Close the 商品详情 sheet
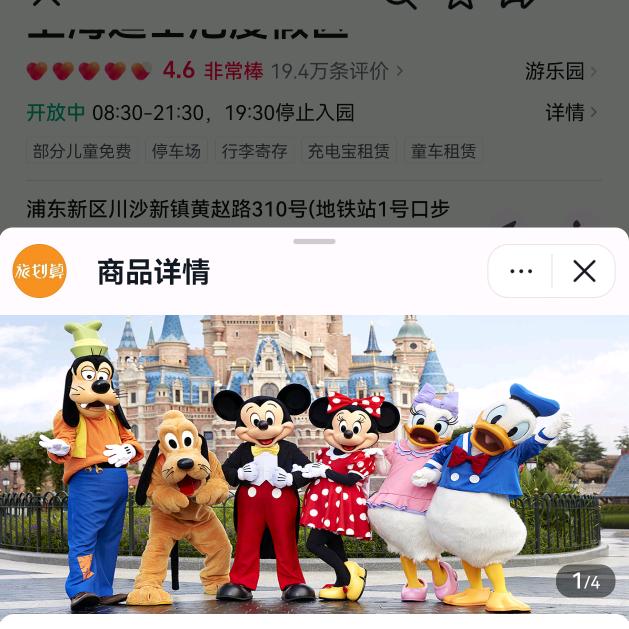Screen dimensions: 629x629 pos(584,271)
